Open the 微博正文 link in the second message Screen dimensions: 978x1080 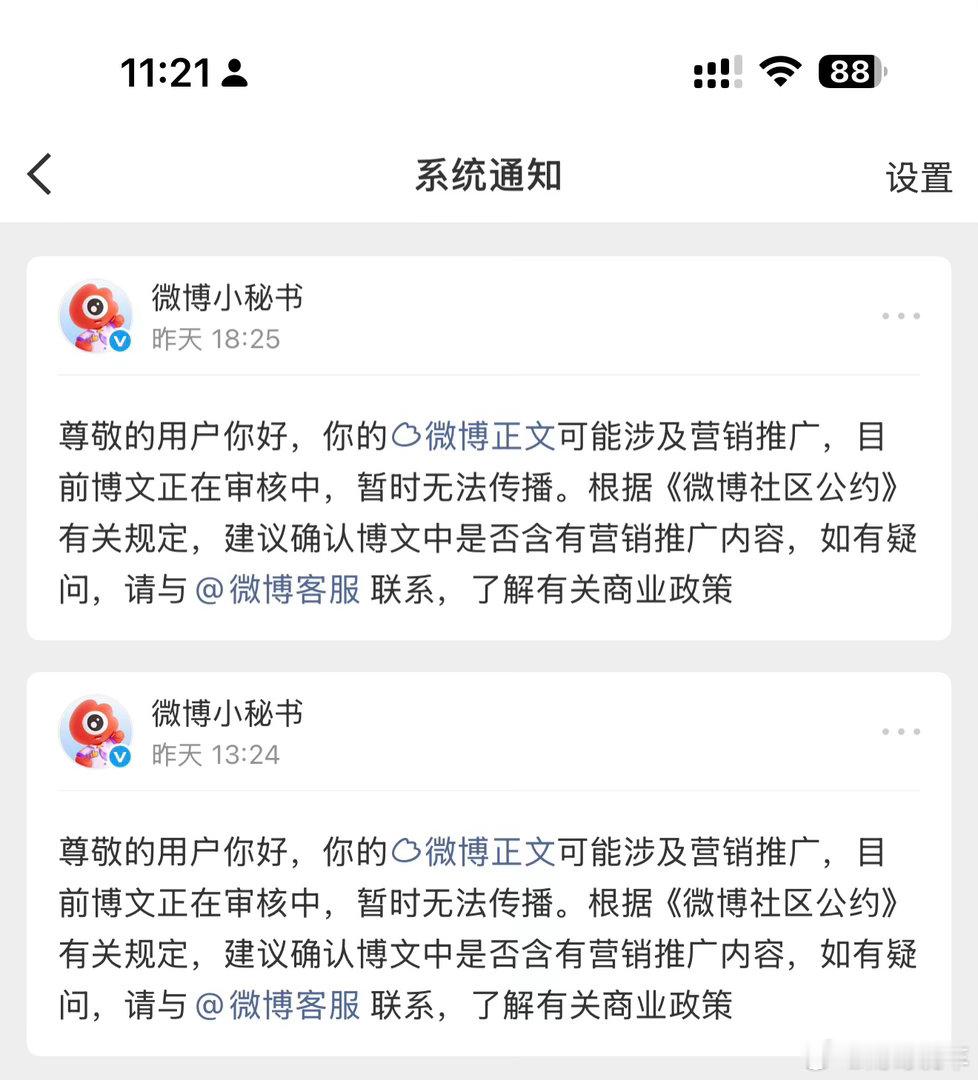pyautogui.click(x=489, y=852)
